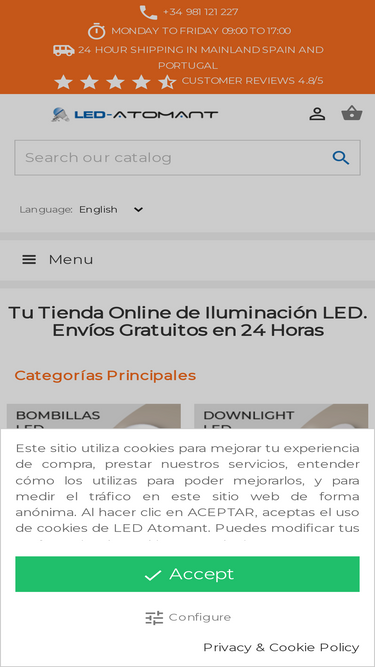Expand the Language dropdown set to English
The height and width of the screenshot is (667, 375).
[111, 209]
